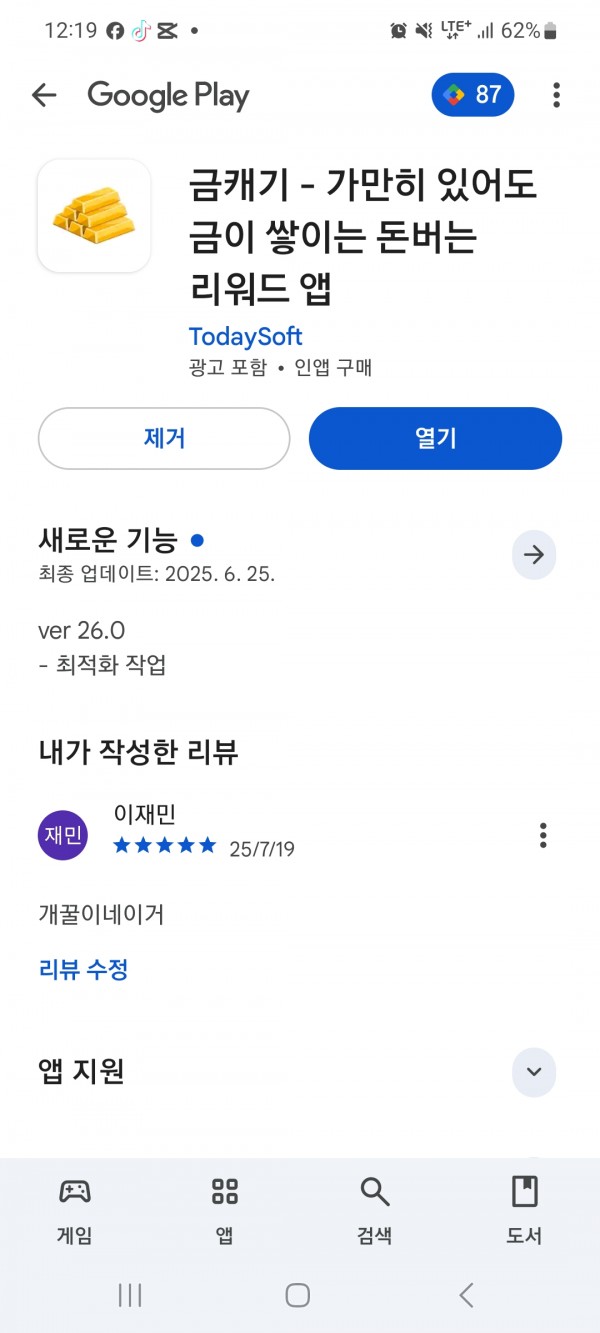This screenshot has height=1333, width=600.
Task: Go back using the top arrow
Action: [44, 95]
